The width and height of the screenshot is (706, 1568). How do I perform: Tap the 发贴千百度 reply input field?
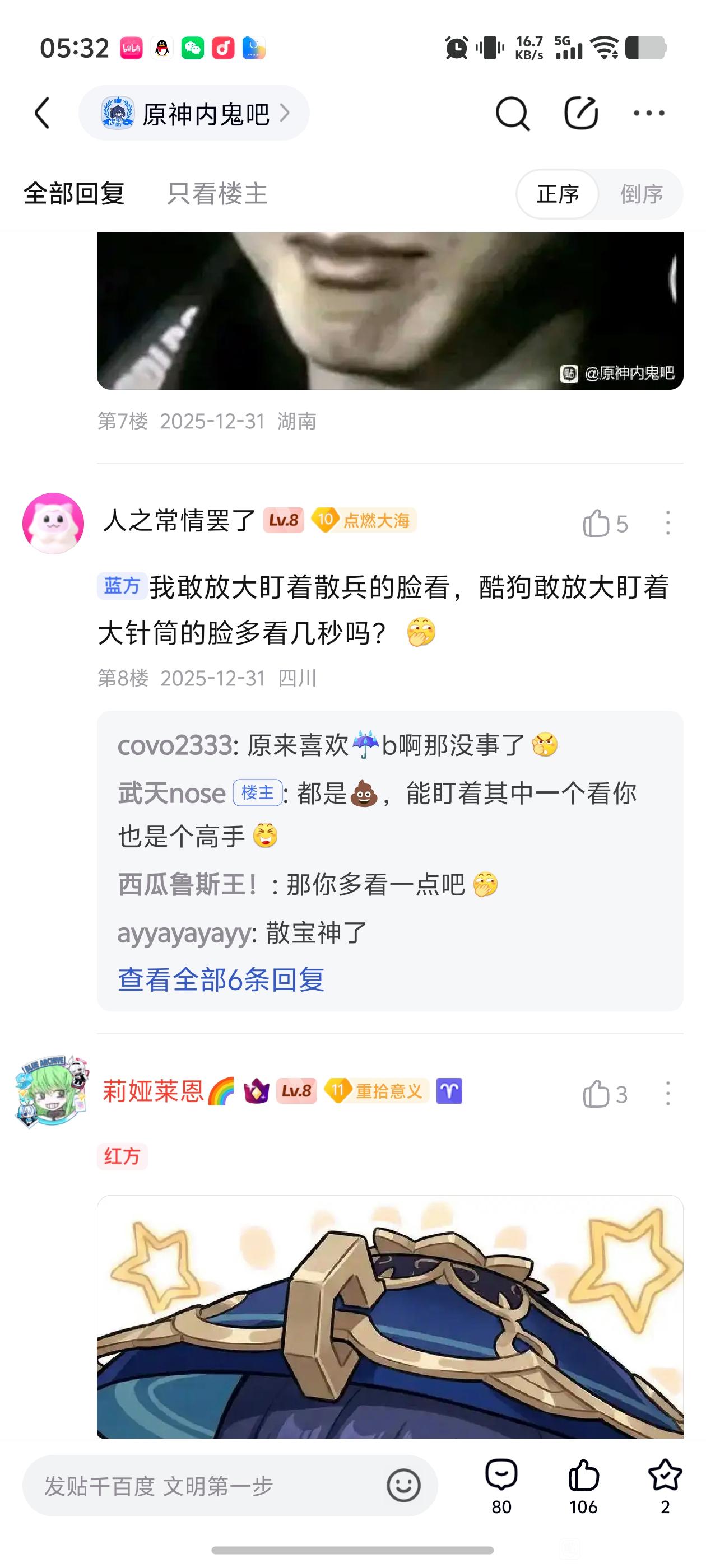201,1486
